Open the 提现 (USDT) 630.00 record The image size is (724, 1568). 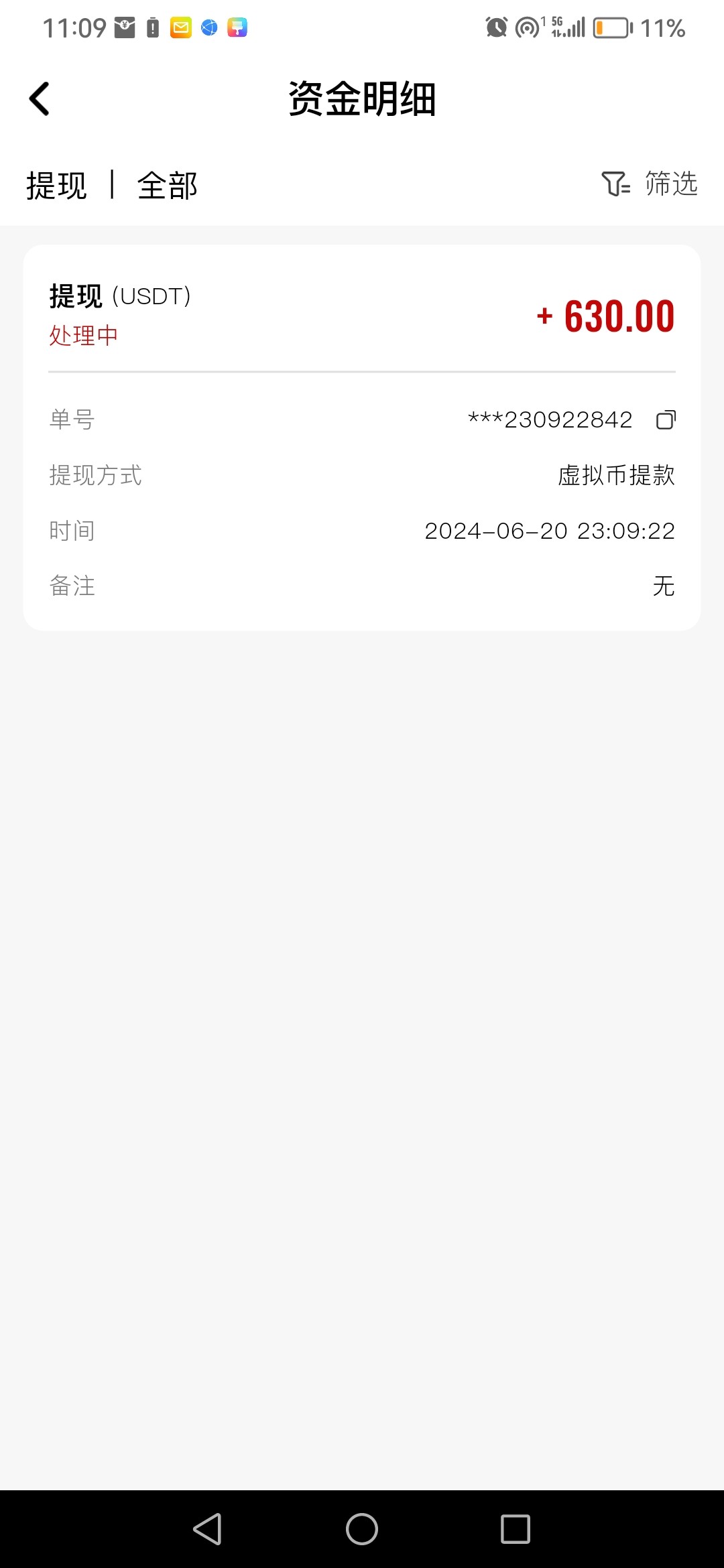point(362,315)
